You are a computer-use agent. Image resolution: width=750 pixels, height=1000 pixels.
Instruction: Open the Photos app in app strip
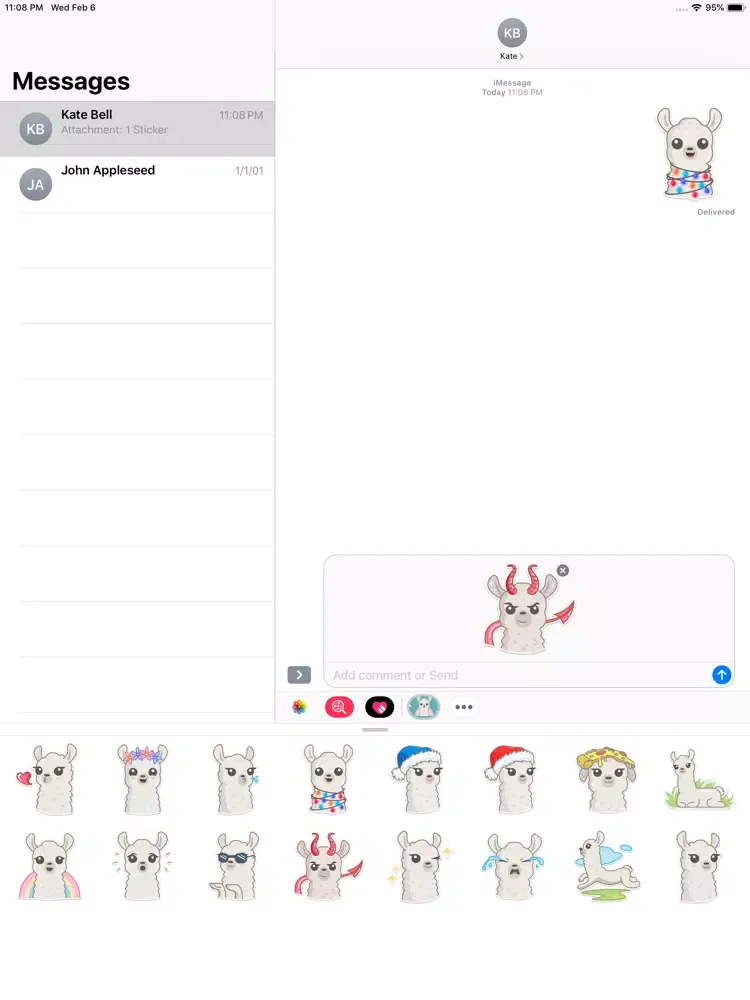[299, 707]
